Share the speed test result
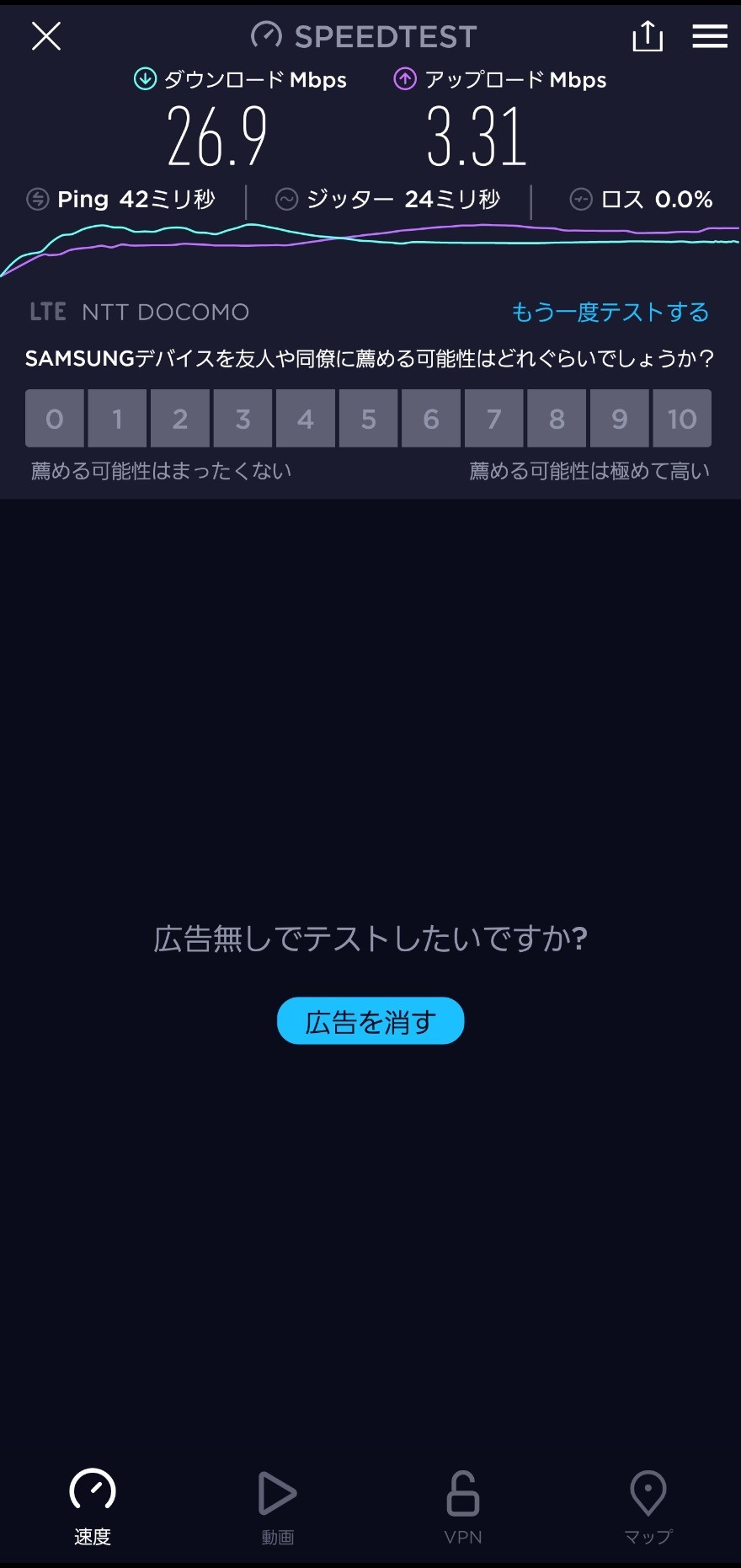This screenshot has width=741, height=1568. [x=648, y=36]
